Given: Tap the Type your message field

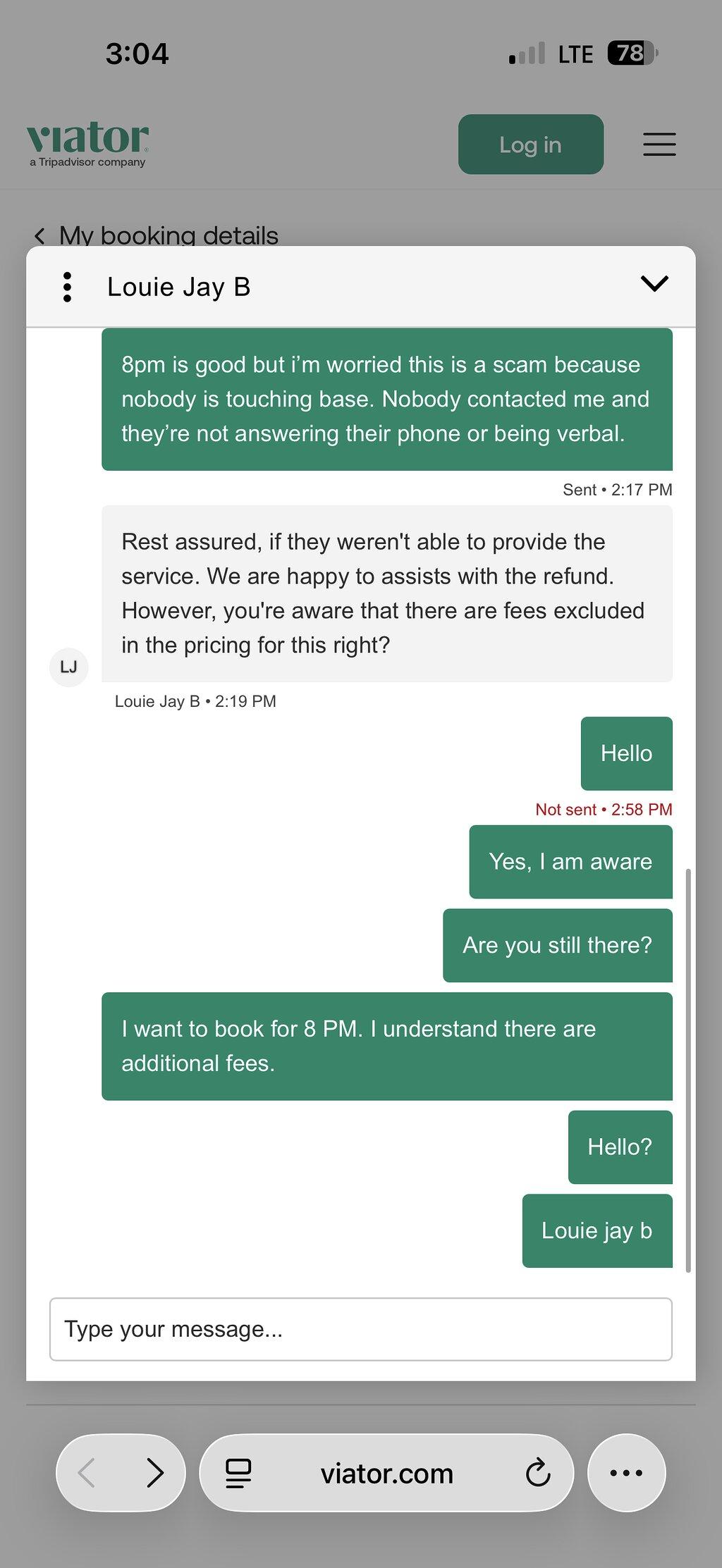Looking at the screenshot, I should (x=360, y=1329).
